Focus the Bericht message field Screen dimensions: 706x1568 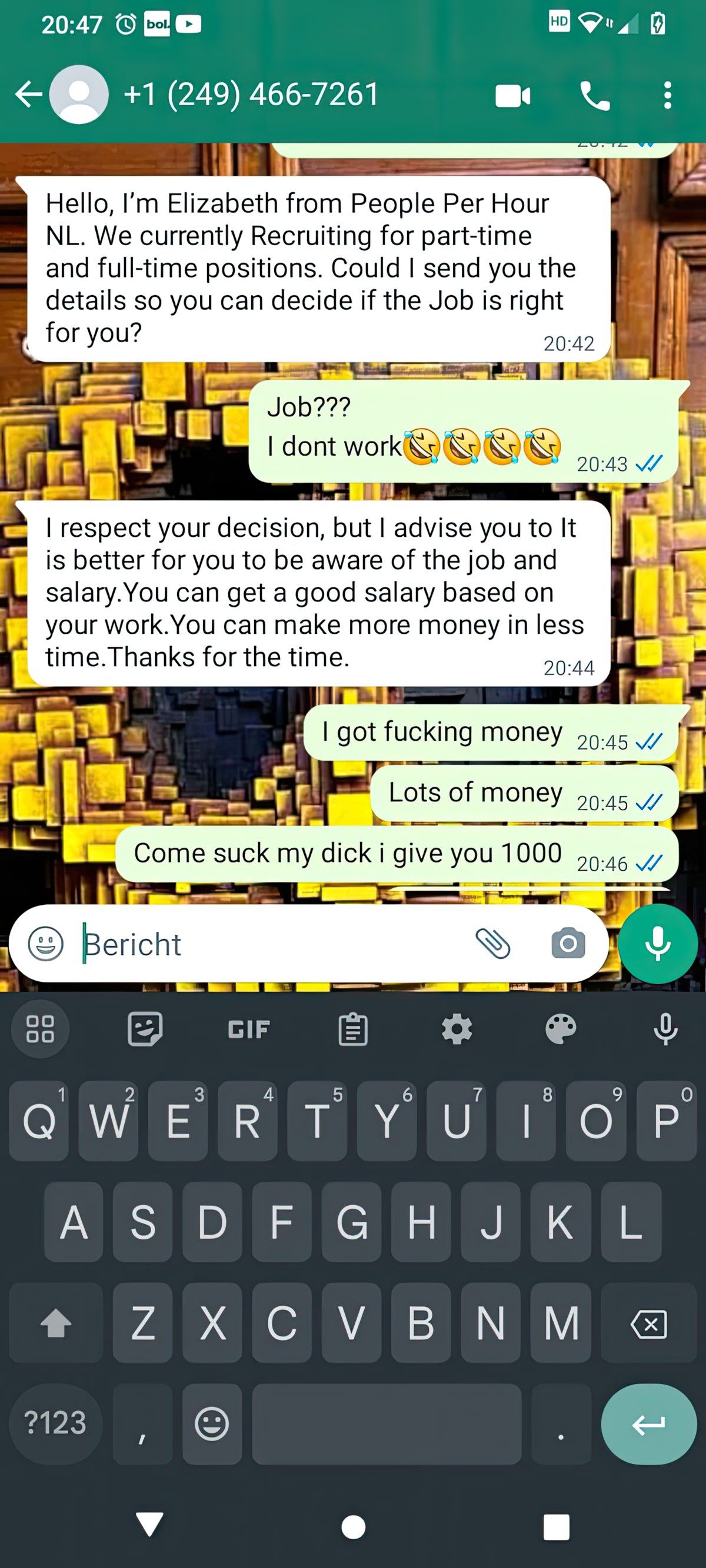click(268, 944)
